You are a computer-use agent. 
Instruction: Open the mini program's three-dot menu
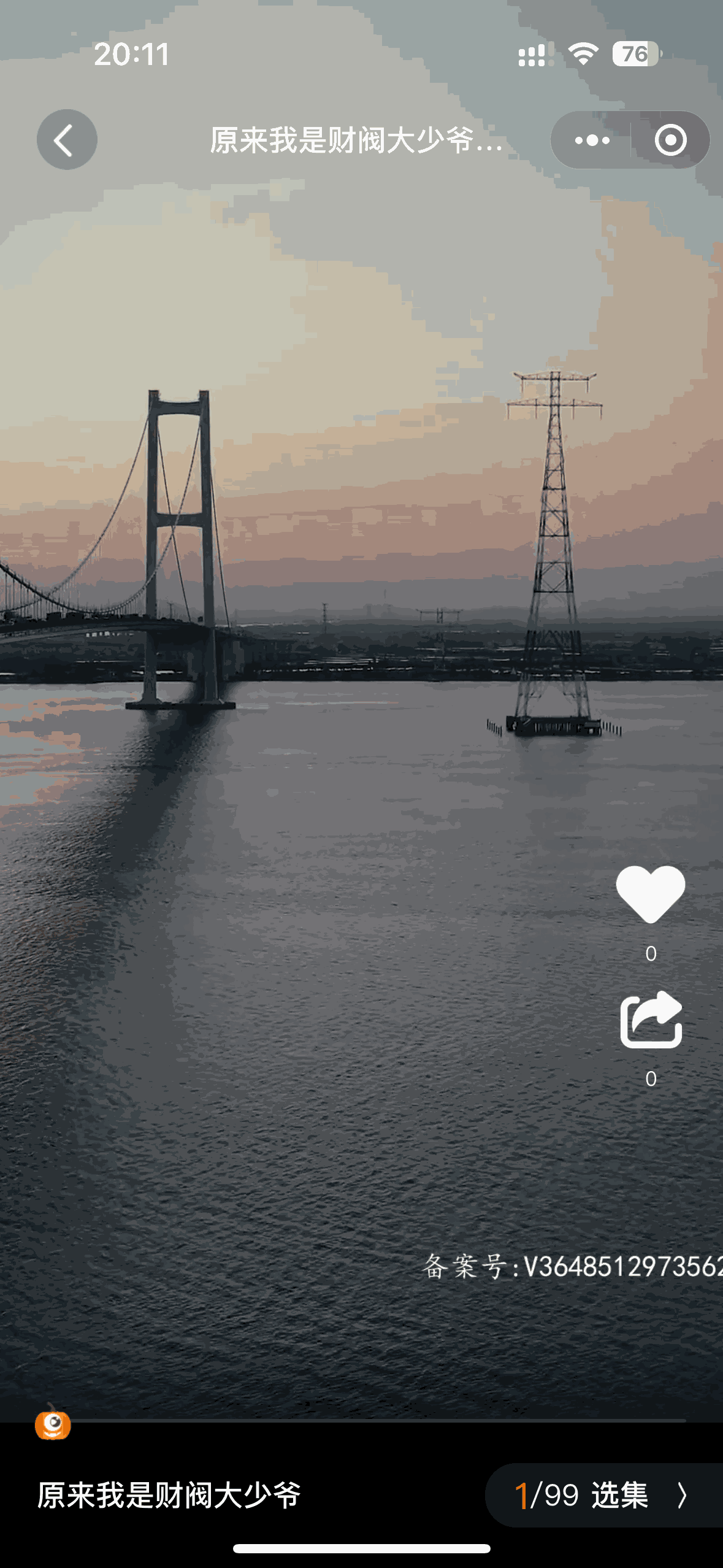592,140
